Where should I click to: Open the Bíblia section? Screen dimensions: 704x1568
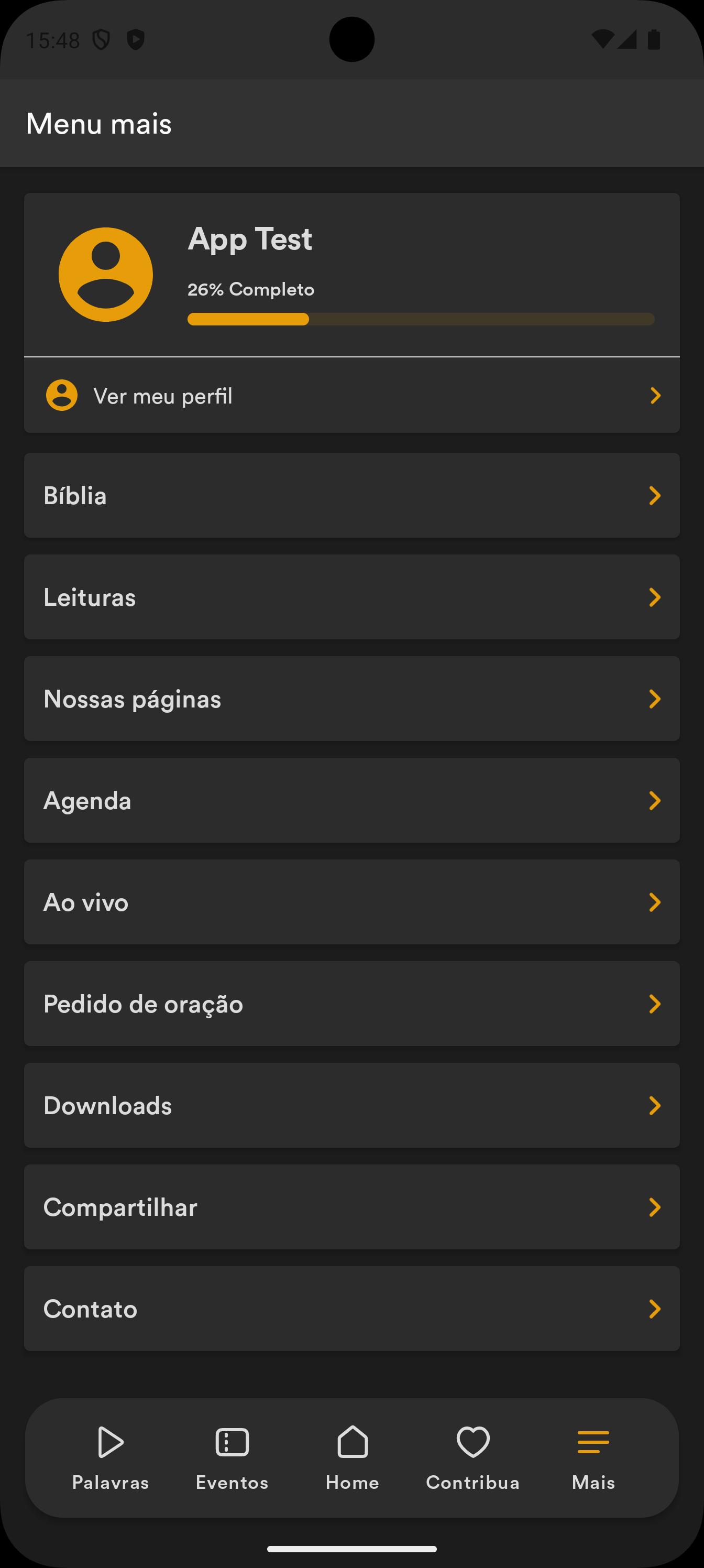pyautogui.click(x=351, y=495)
